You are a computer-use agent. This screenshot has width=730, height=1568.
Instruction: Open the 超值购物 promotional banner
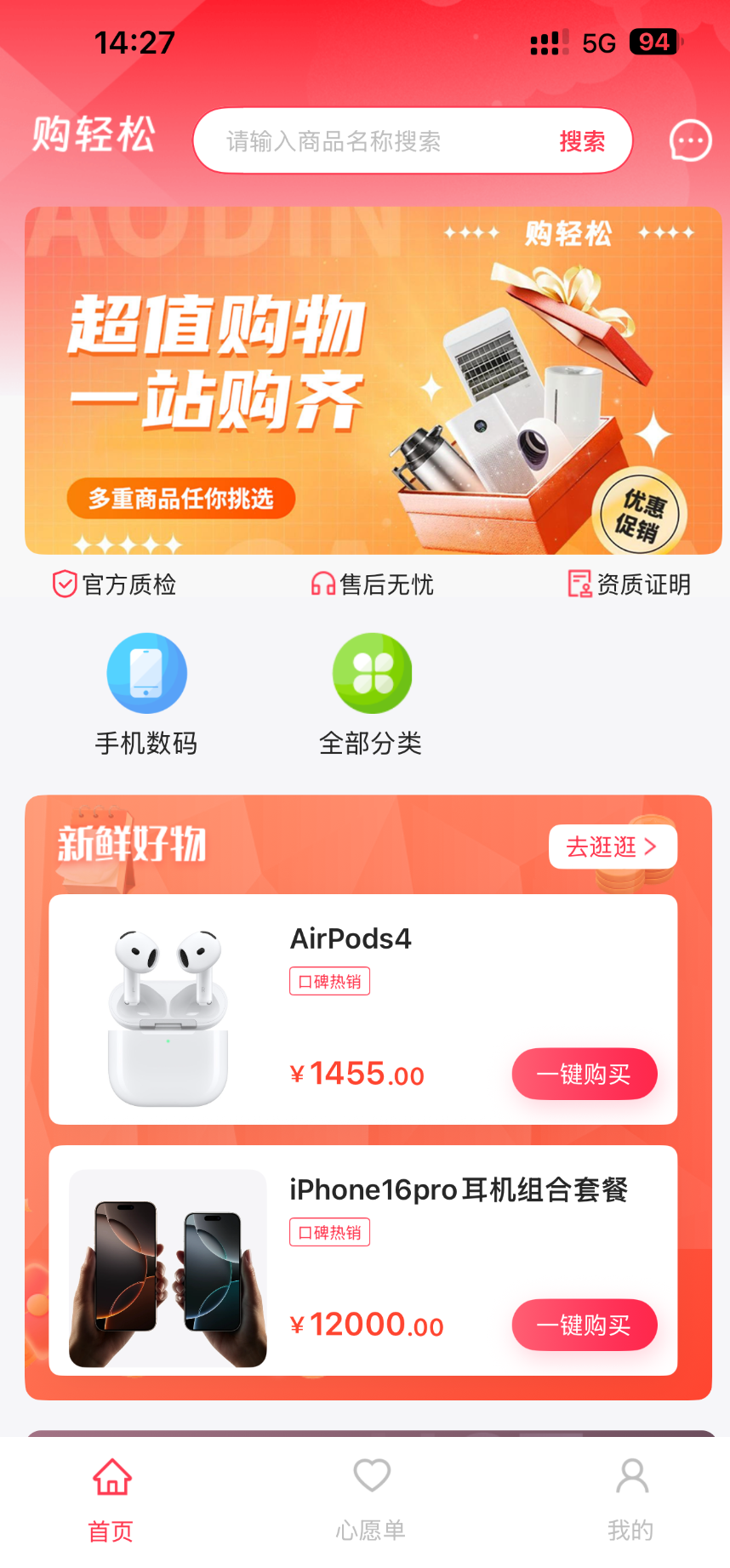point(365,378)
